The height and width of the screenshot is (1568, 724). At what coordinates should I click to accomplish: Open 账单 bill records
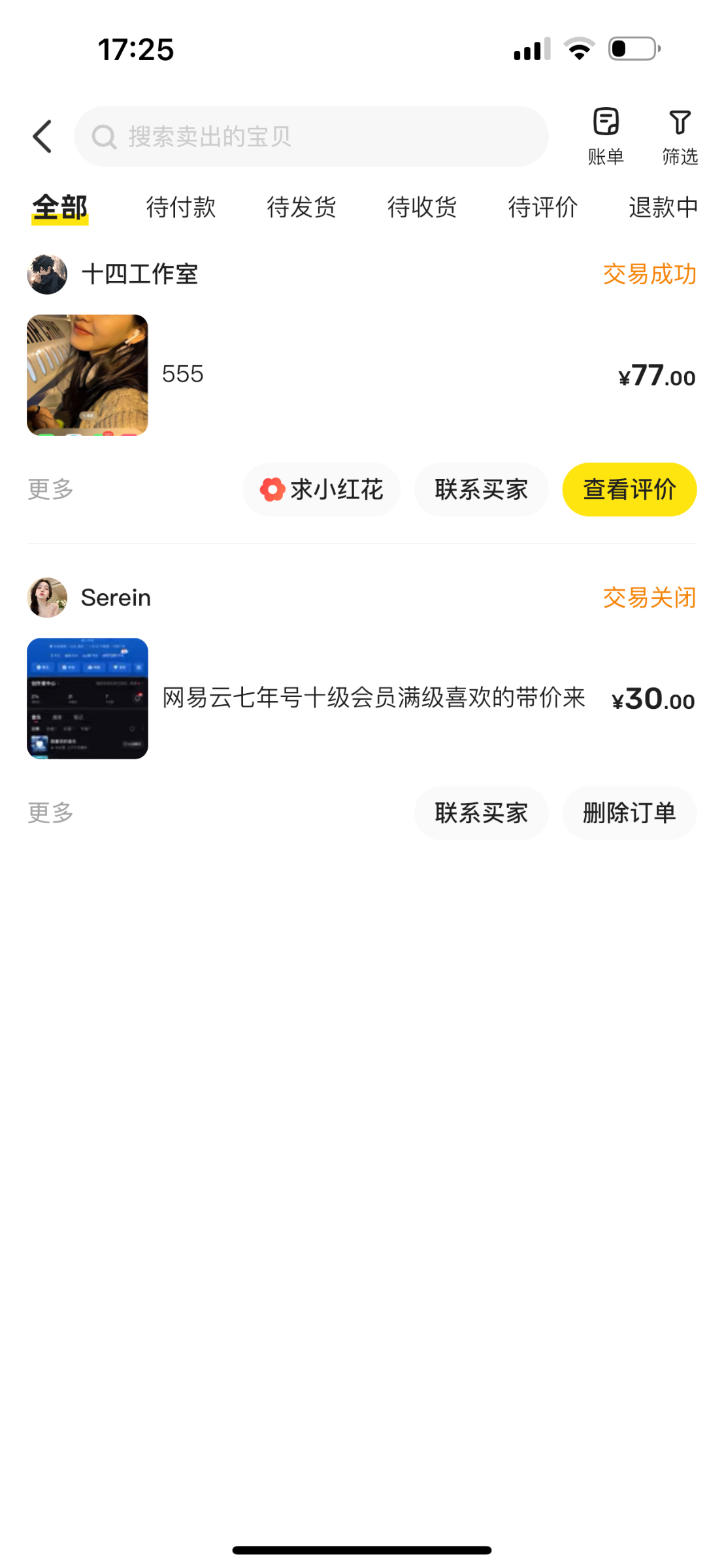[606, 136]
